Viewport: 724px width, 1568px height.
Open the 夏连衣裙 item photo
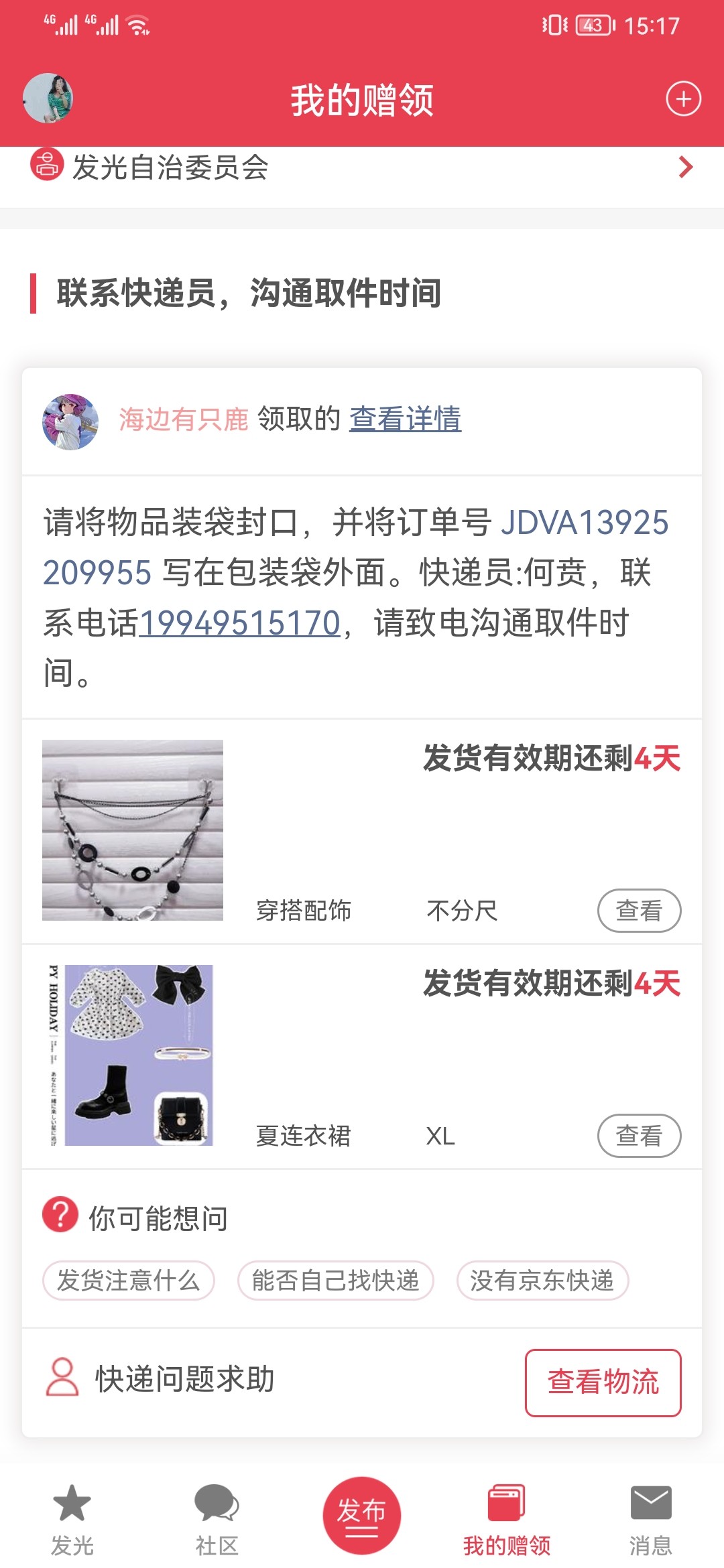coord(133,1055)
